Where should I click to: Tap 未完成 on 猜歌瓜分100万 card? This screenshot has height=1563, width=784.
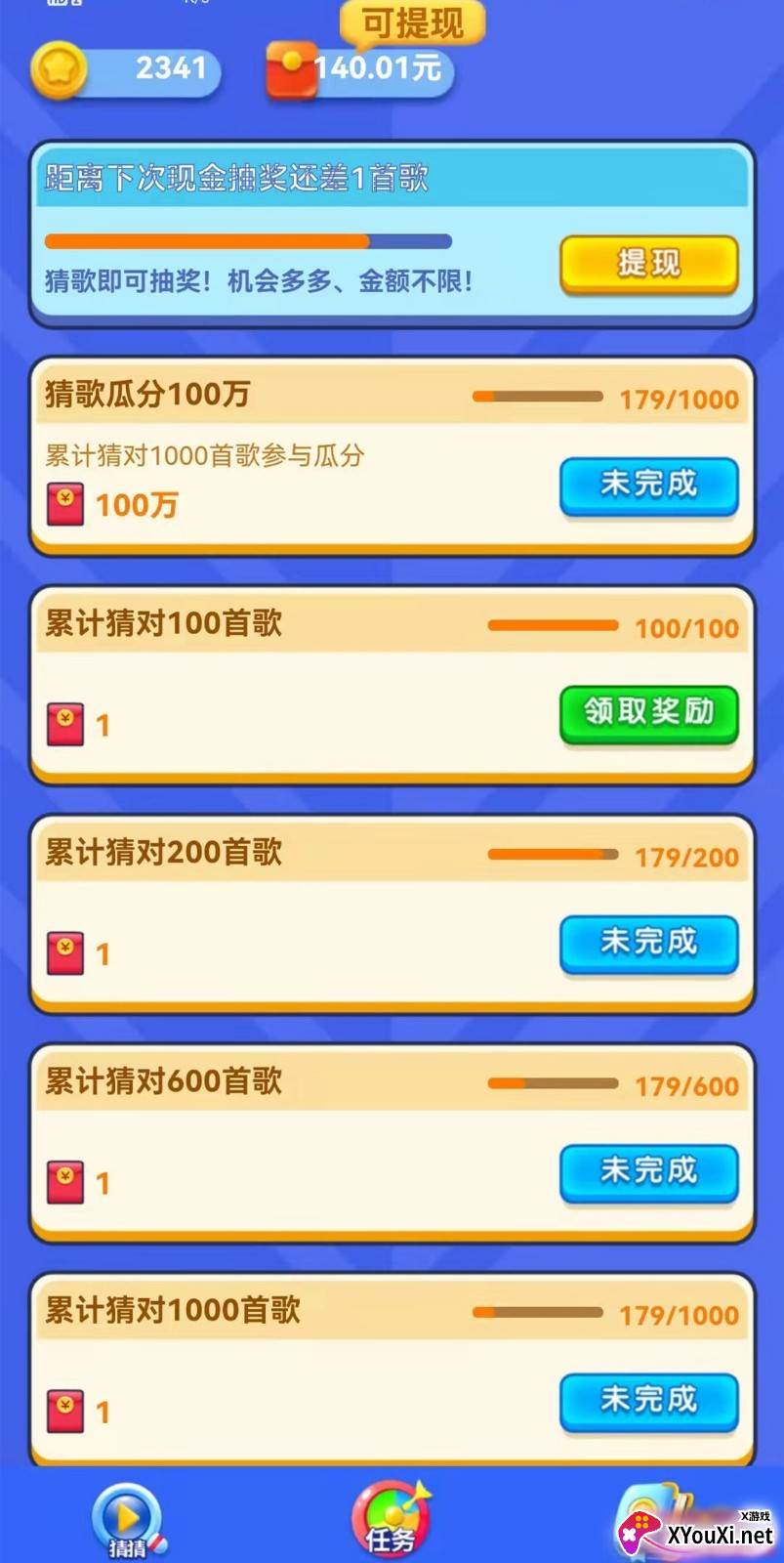point(648,486)
